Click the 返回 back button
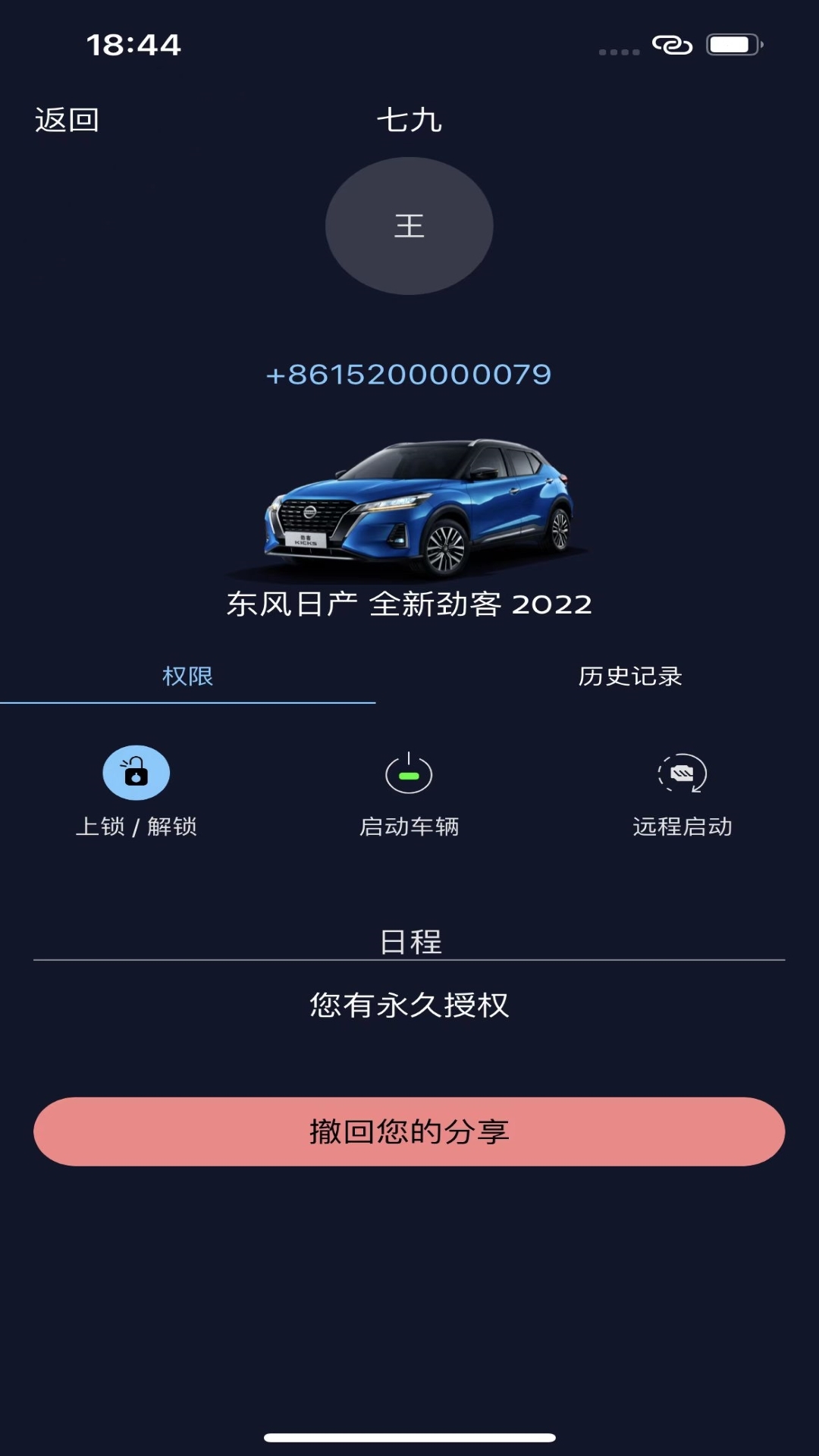 coord(67,119)
